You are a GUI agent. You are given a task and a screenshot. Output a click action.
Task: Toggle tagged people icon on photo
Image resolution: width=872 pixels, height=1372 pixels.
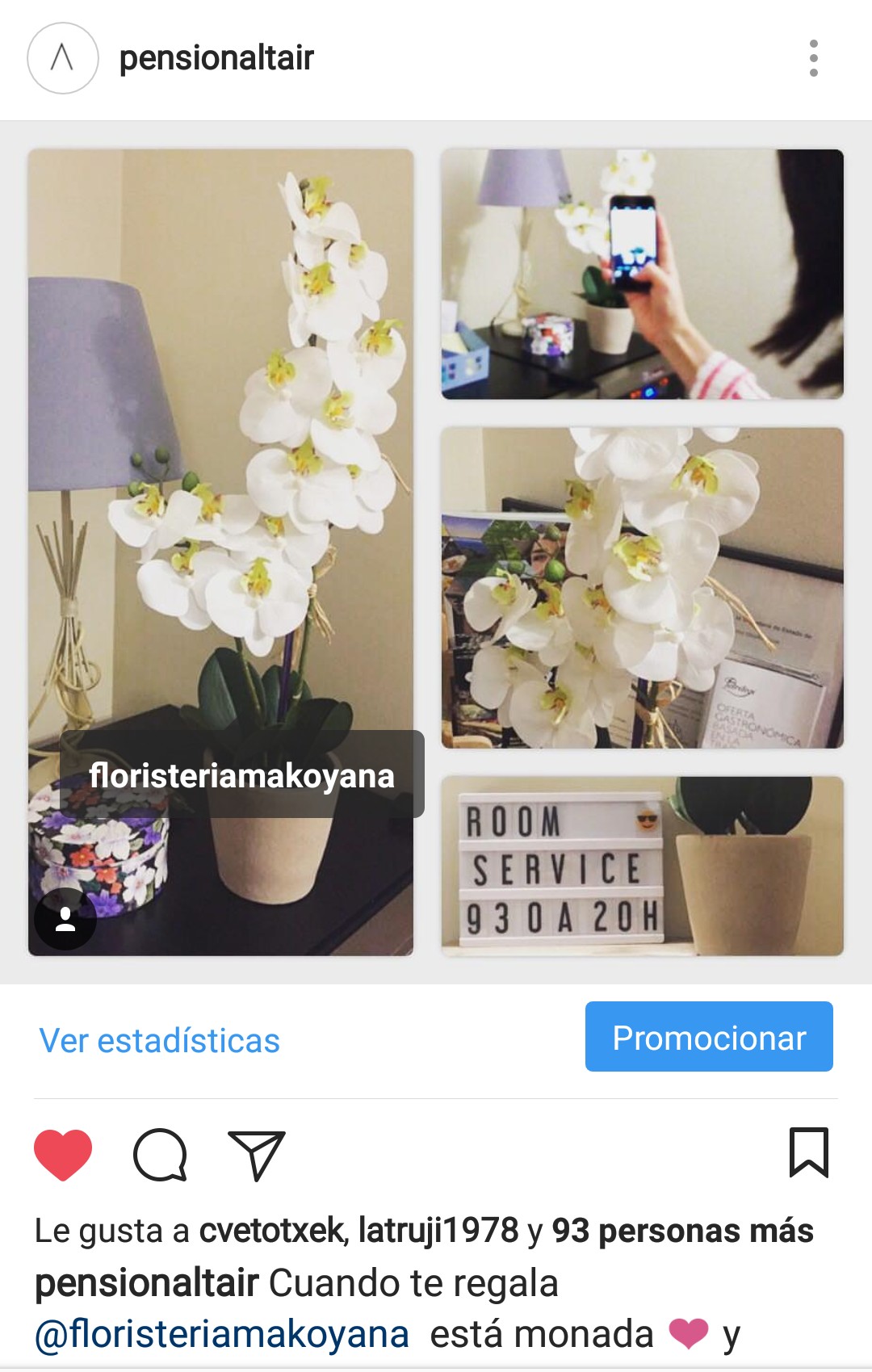coord(65,919)
